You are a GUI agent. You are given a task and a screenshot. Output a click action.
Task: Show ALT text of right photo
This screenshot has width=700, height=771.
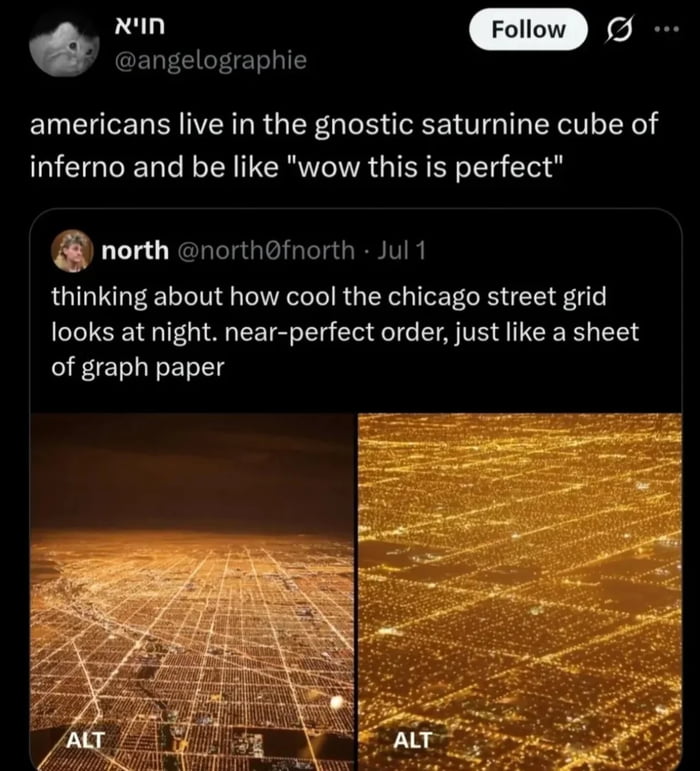[x=412, y=740]
